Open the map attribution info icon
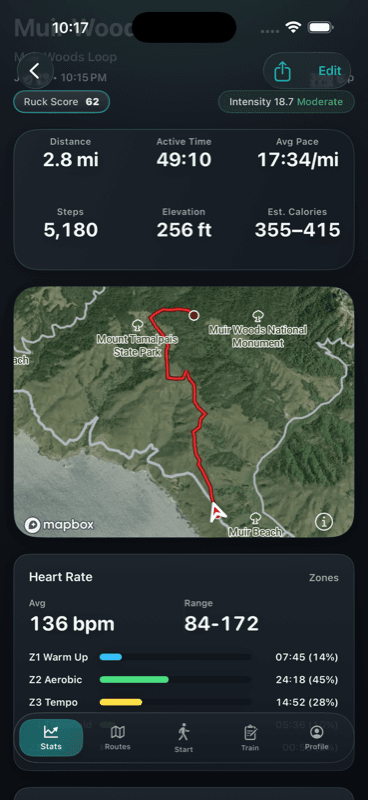The width and height of the screenshot is (368, 800). (x=324, y=521)
